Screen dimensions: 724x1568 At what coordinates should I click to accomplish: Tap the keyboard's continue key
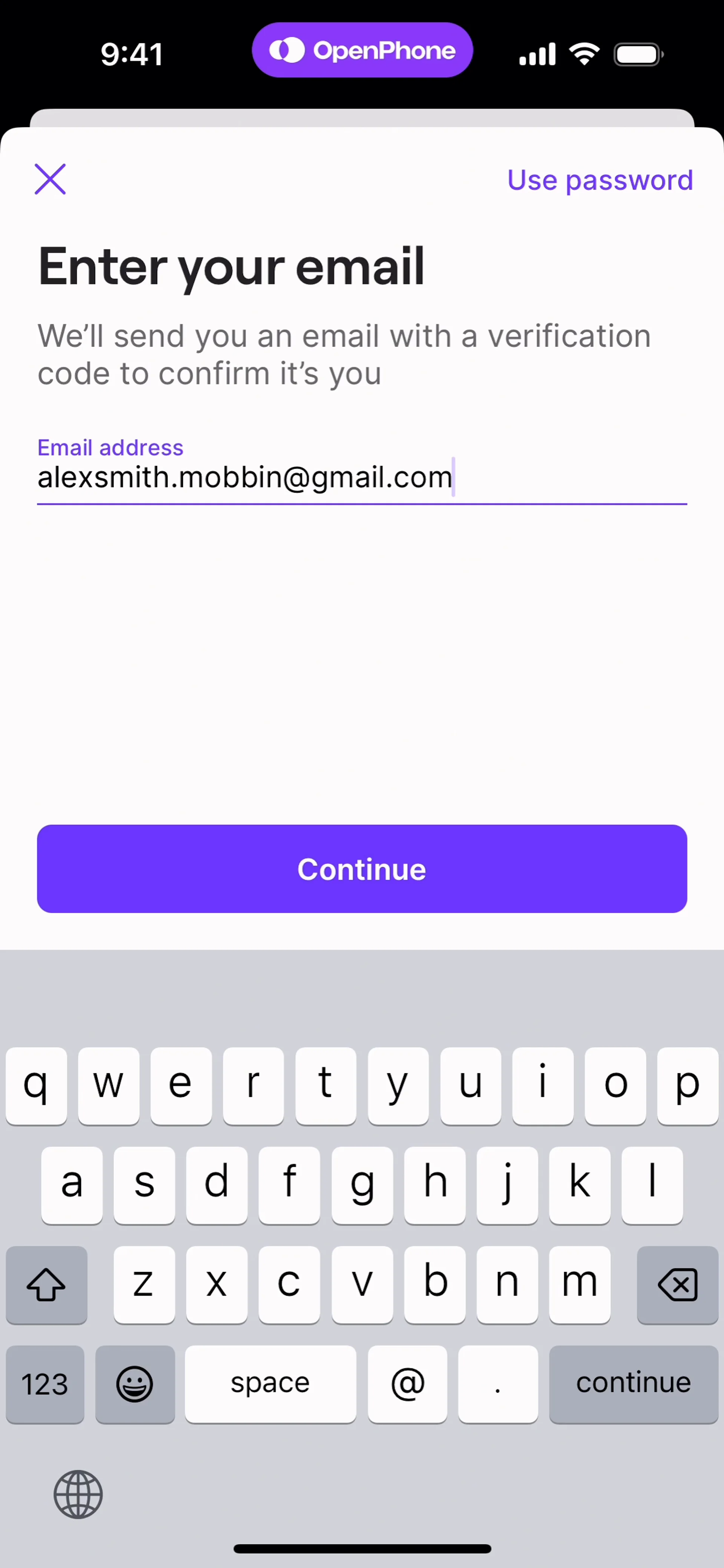pos(633,1384)
